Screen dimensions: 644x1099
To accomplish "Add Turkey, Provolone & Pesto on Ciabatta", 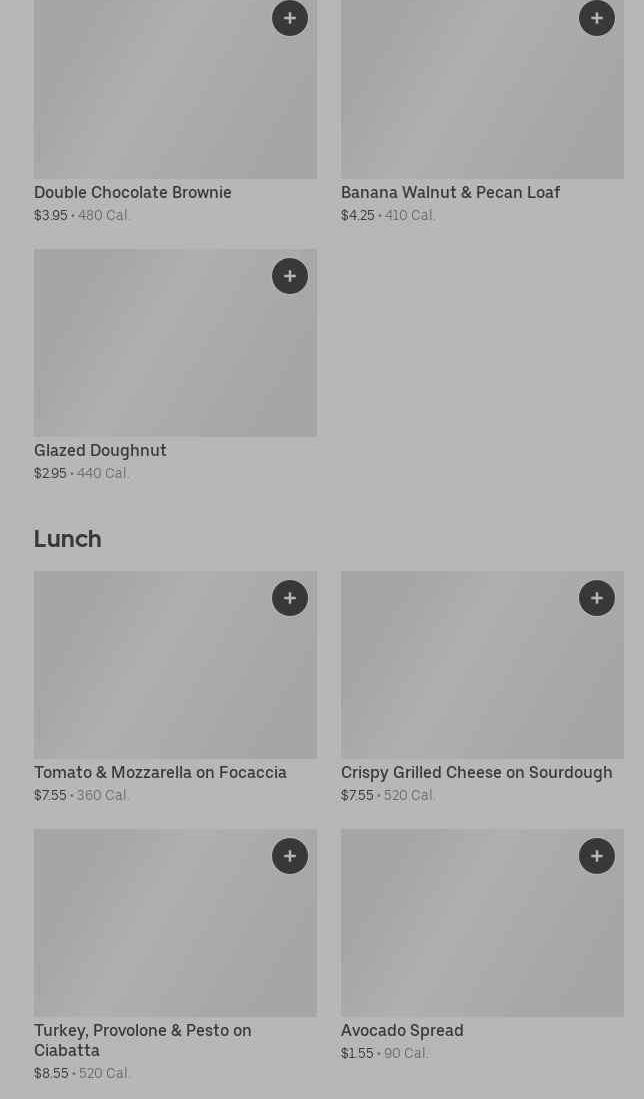I will click(290, 856).
